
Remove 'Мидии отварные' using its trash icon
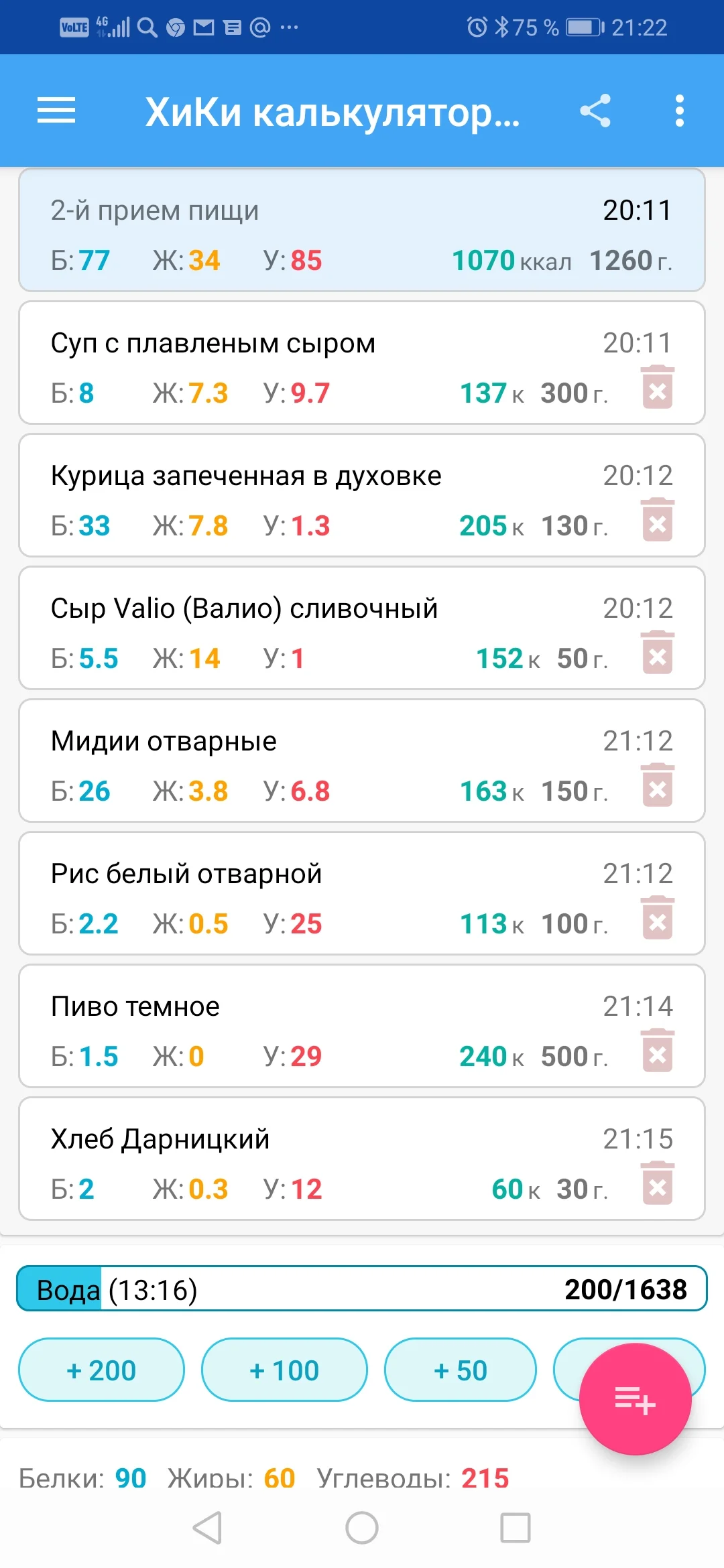click(x=657, y=787)
